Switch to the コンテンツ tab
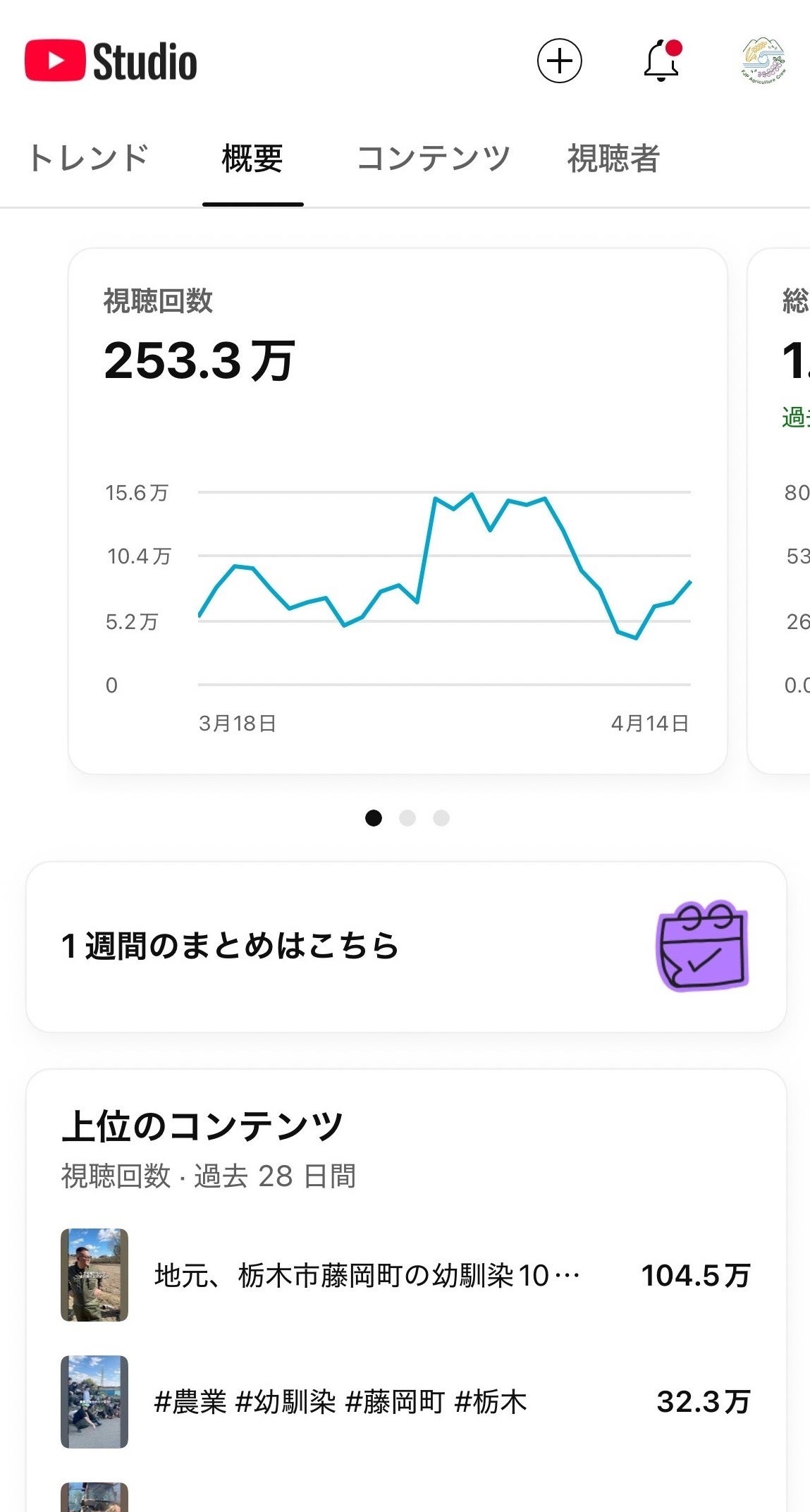Image resolution: width=810 pixels, height=1512 pixels. [x=434, y=158]
